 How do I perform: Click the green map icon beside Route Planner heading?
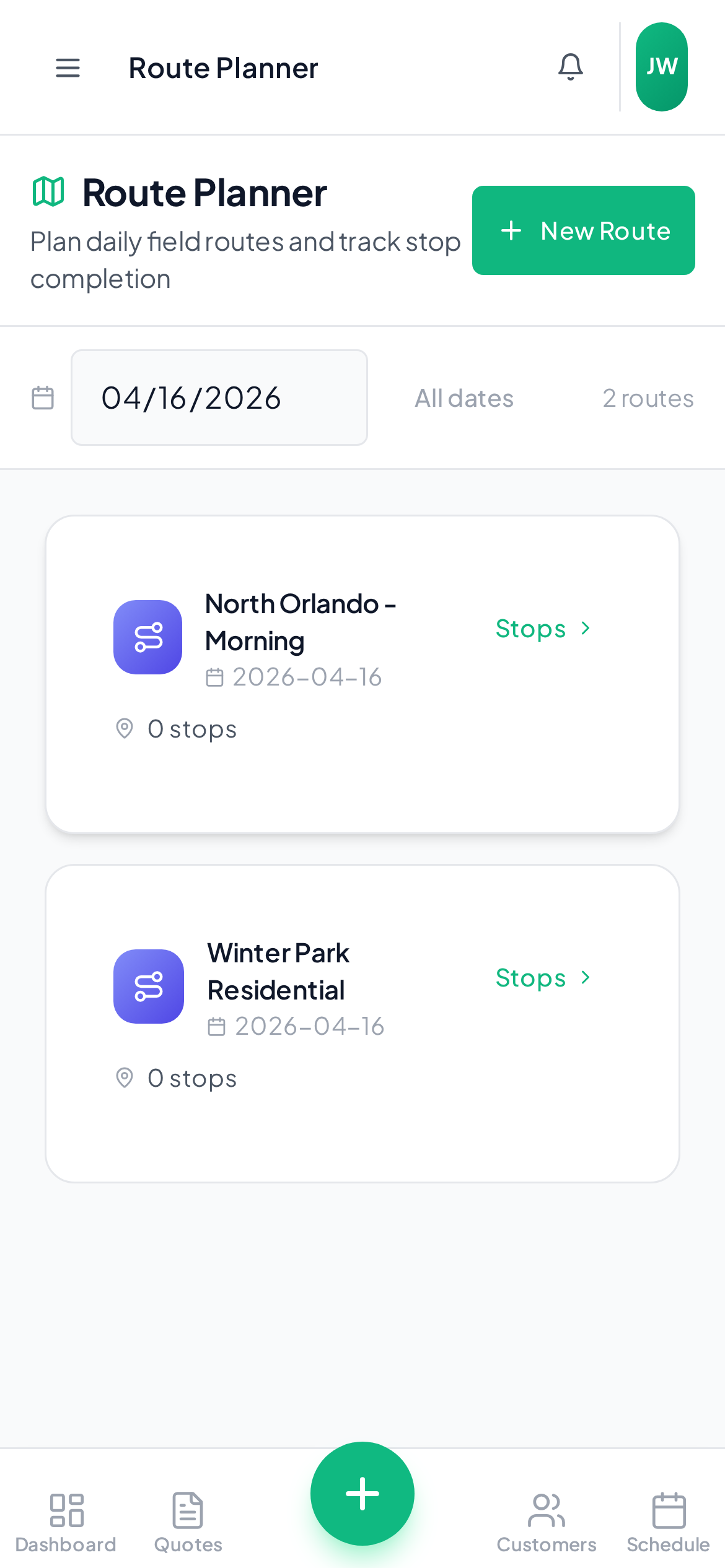coord(49,192)
